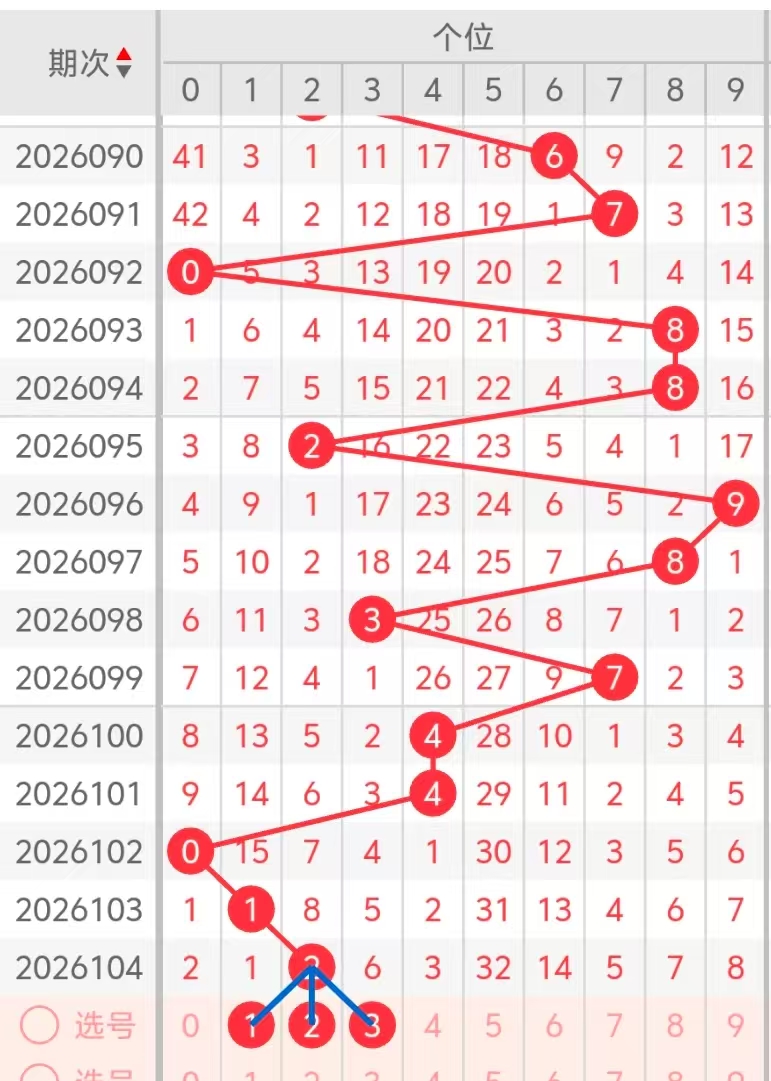771x1081 pixels.
Task: Pick digit 7 in the first 选号 row
Action: 614,1025
